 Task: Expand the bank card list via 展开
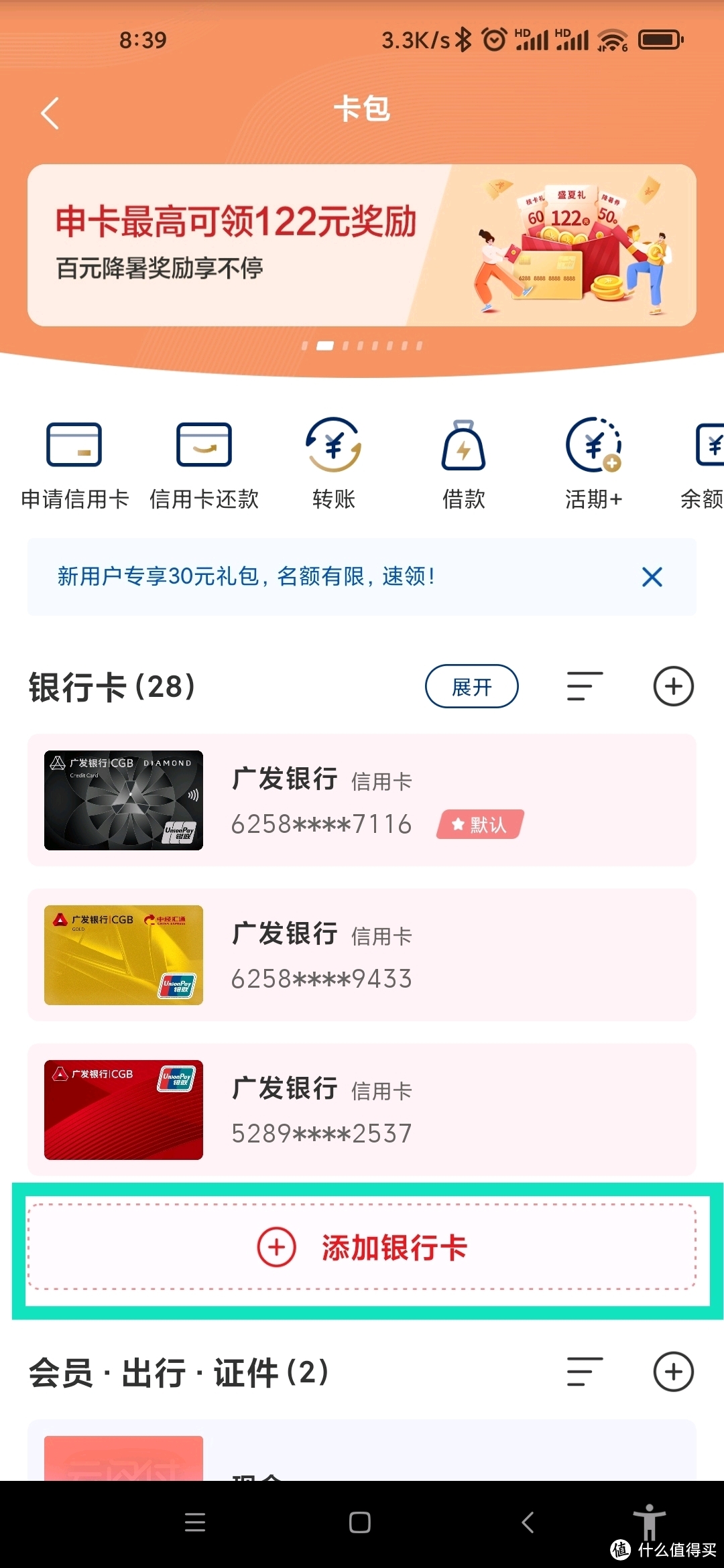click(x=472, y=687)
